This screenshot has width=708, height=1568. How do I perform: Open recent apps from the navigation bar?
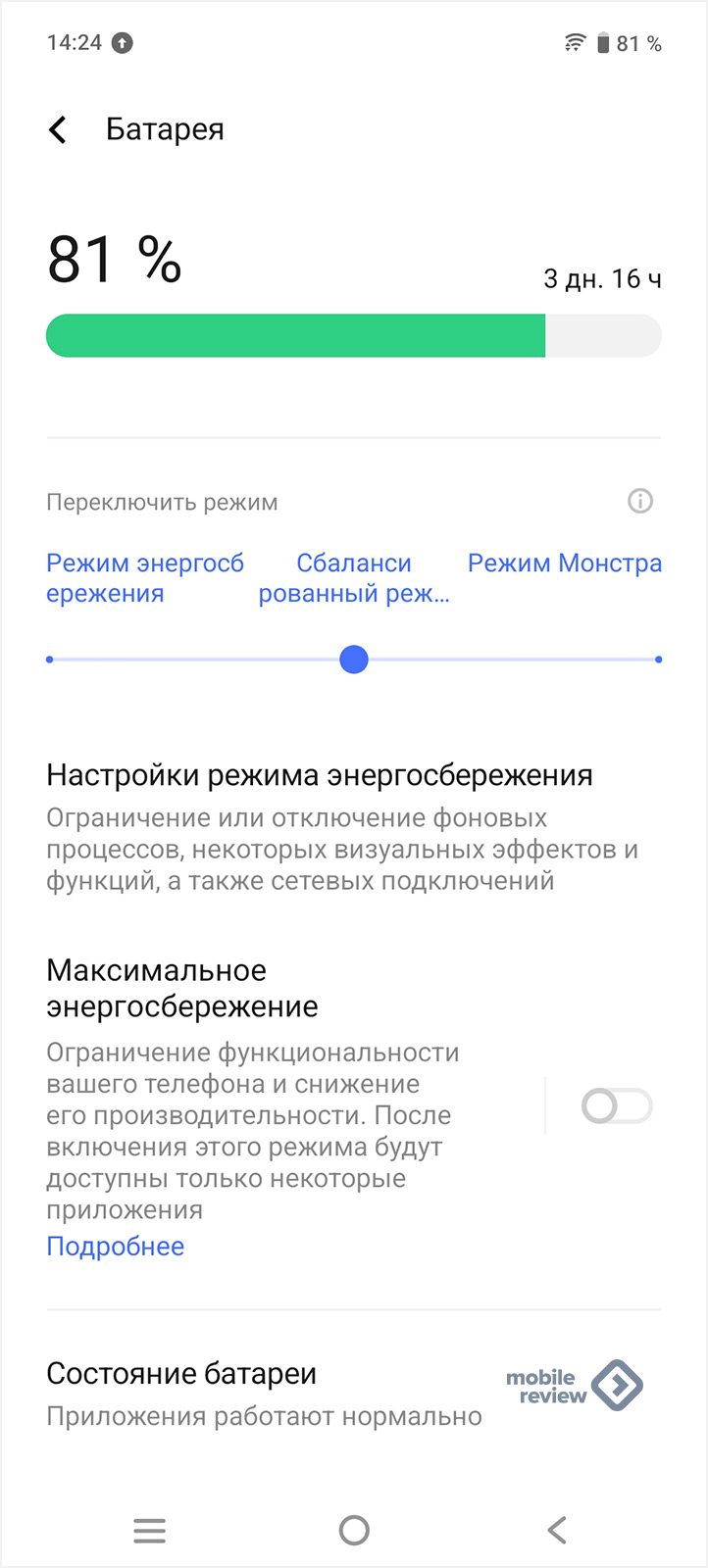tap(150, 1530)
